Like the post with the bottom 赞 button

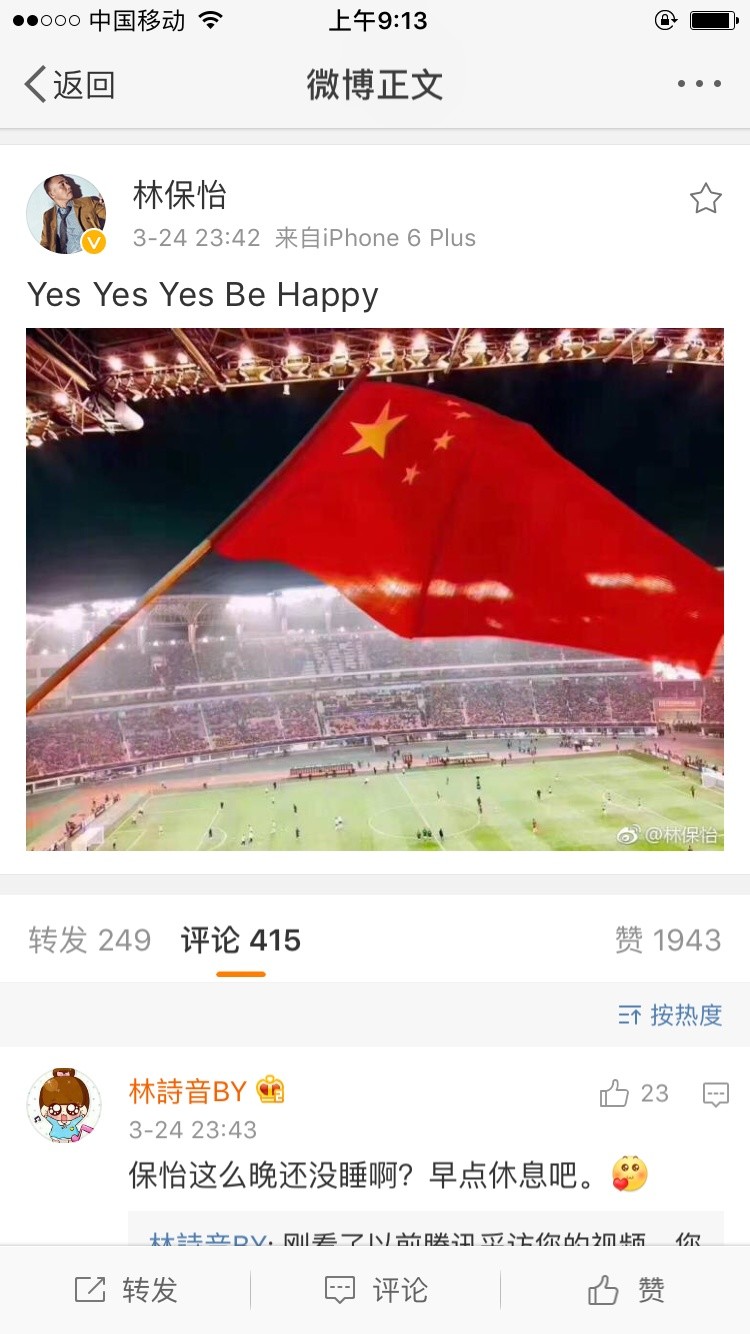click(x=626, y=1290)
